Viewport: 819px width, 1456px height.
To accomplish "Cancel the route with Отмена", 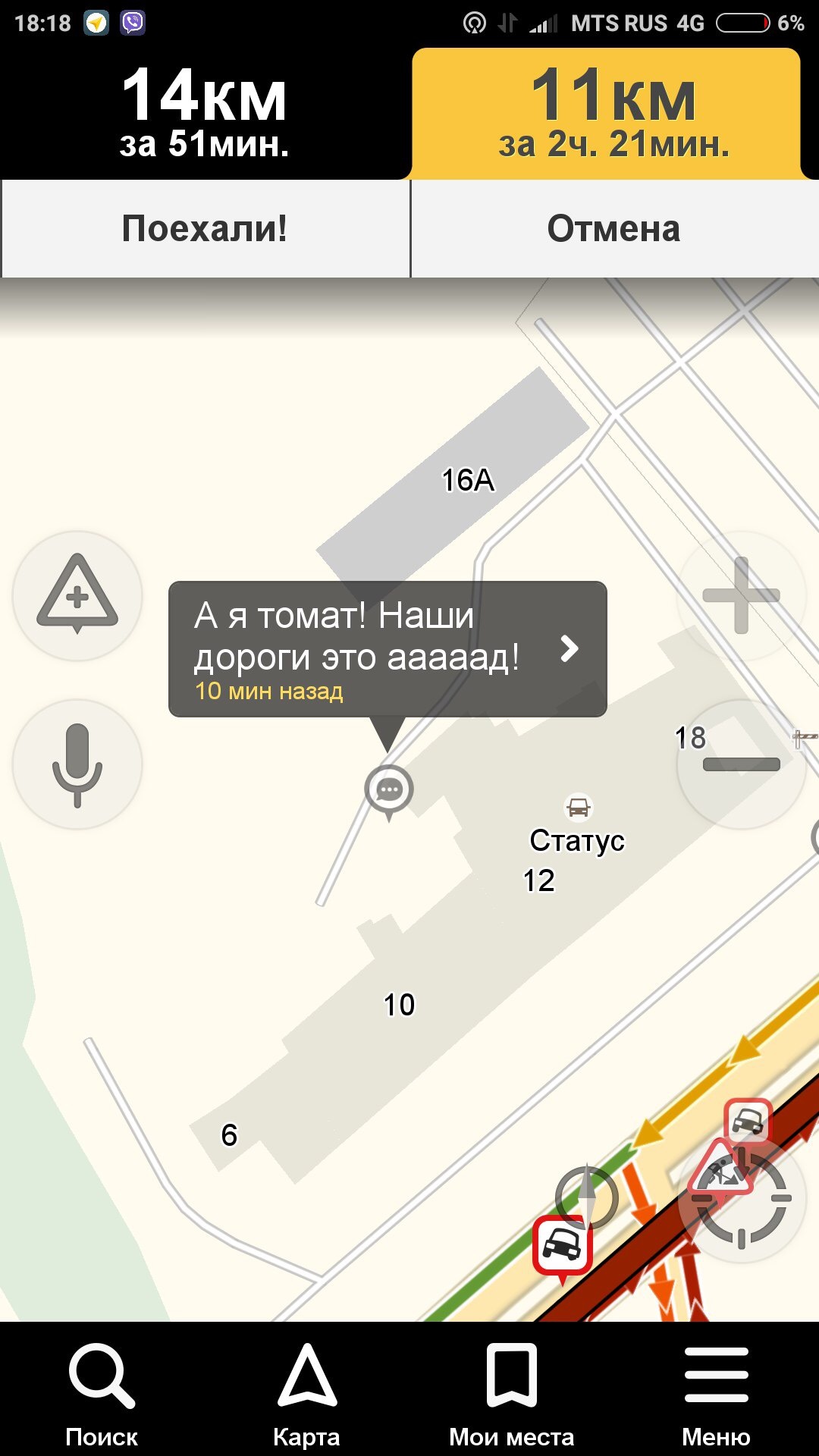I will (x=614, y=228).
